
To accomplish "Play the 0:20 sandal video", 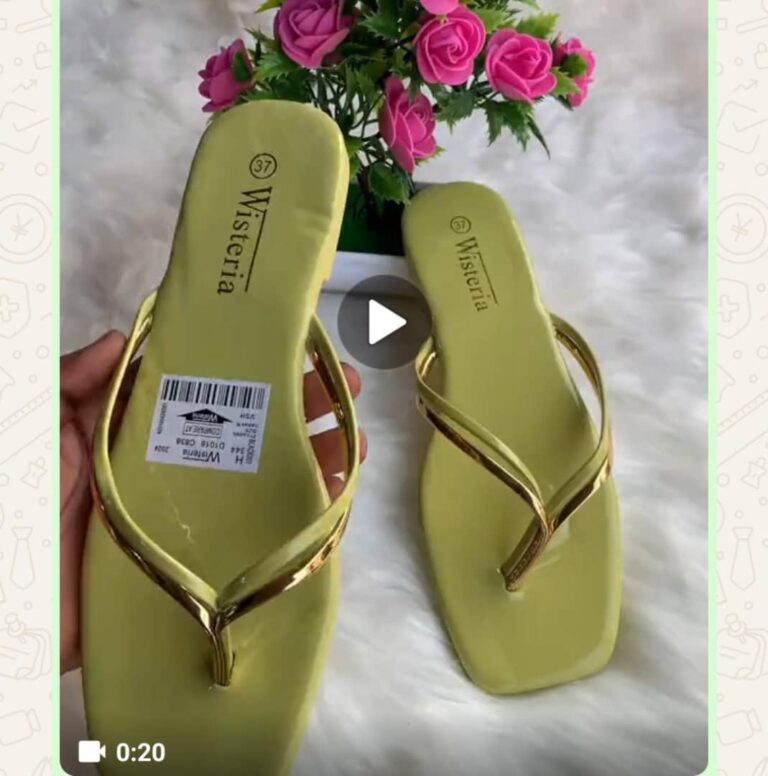I will click(384, 322).
